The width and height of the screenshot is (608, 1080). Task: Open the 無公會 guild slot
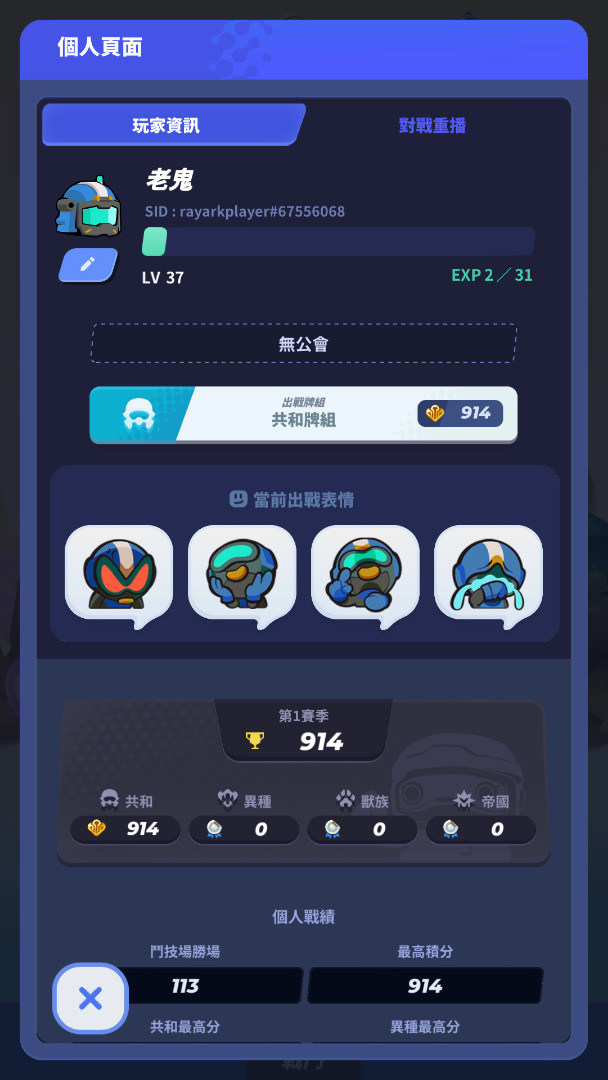(x=304, y=343)
